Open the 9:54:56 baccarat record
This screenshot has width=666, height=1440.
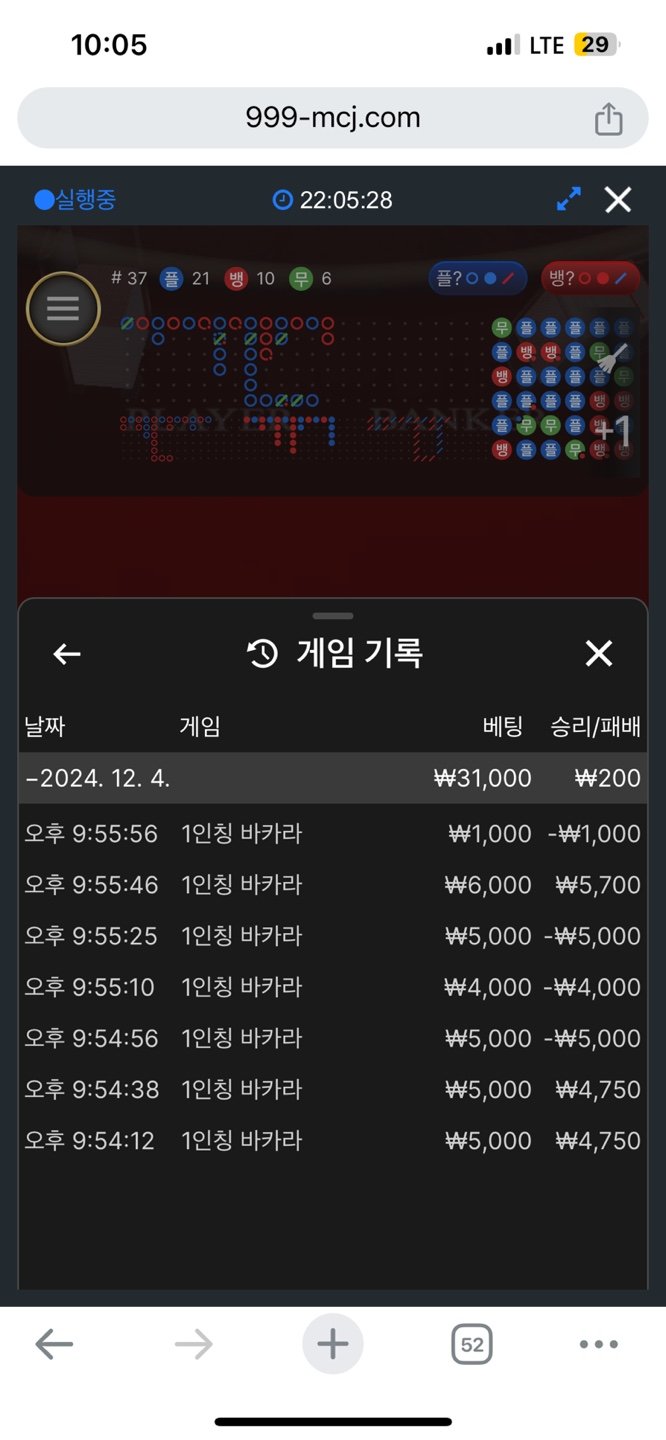332,1038
